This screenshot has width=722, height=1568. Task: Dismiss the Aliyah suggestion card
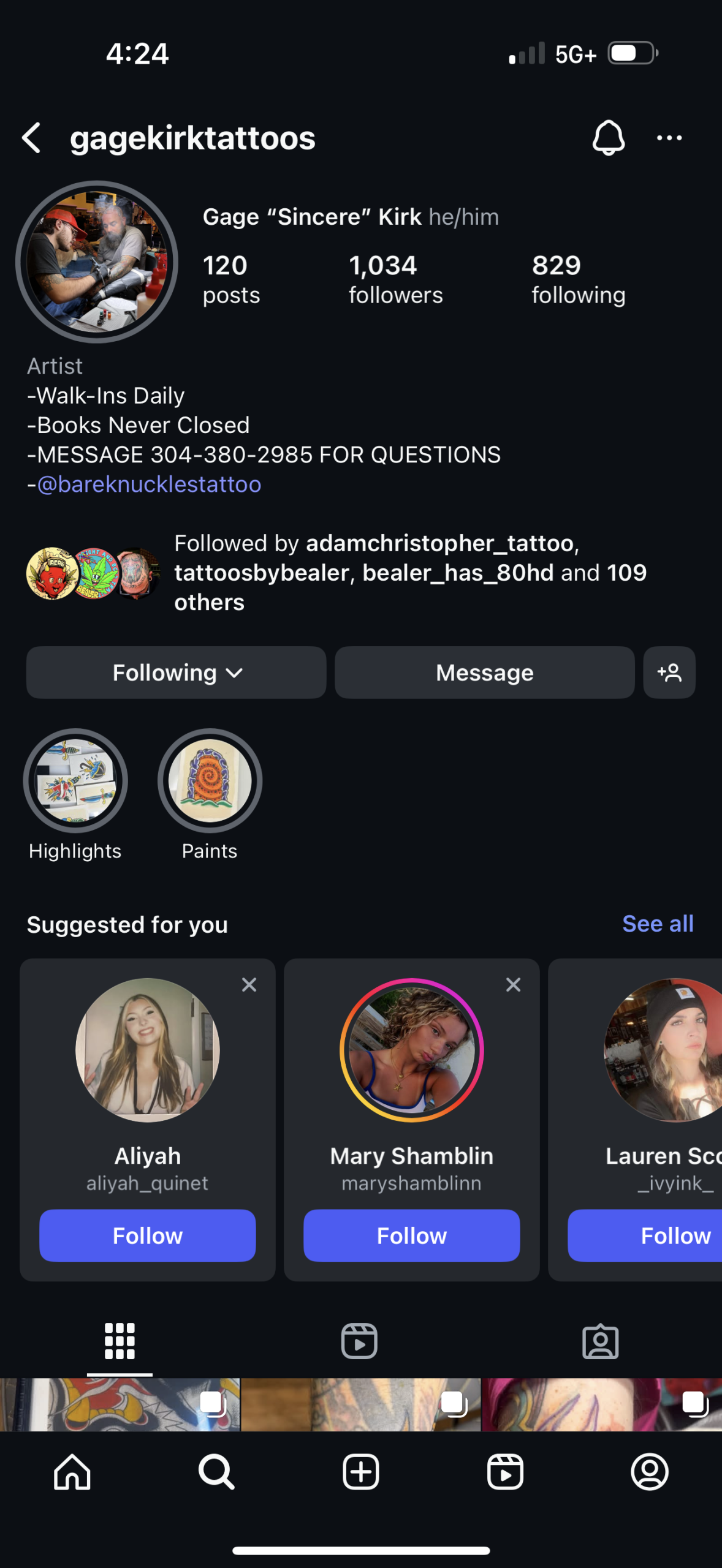(x=249, y=985)
